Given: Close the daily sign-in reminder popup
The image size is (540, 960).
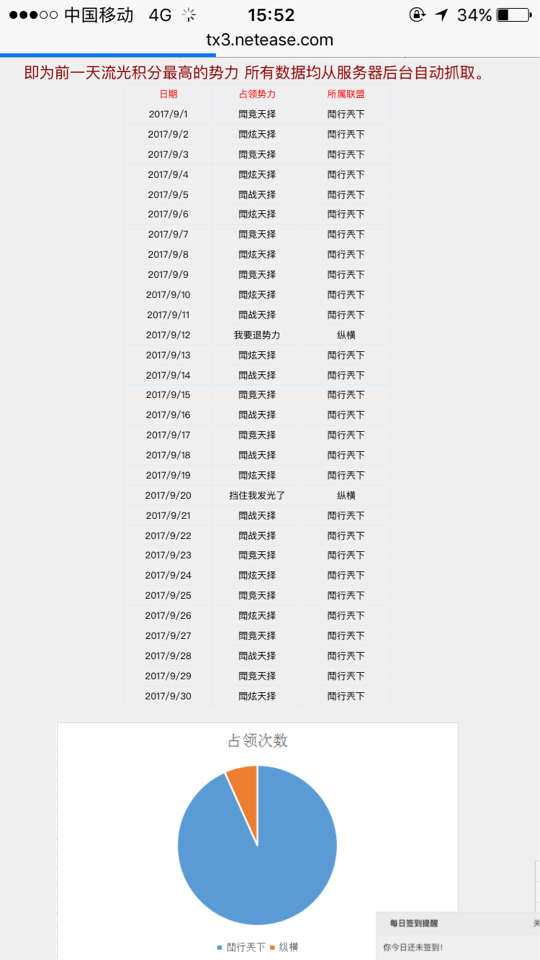Looking at the screenshot, I should point(536,923).
